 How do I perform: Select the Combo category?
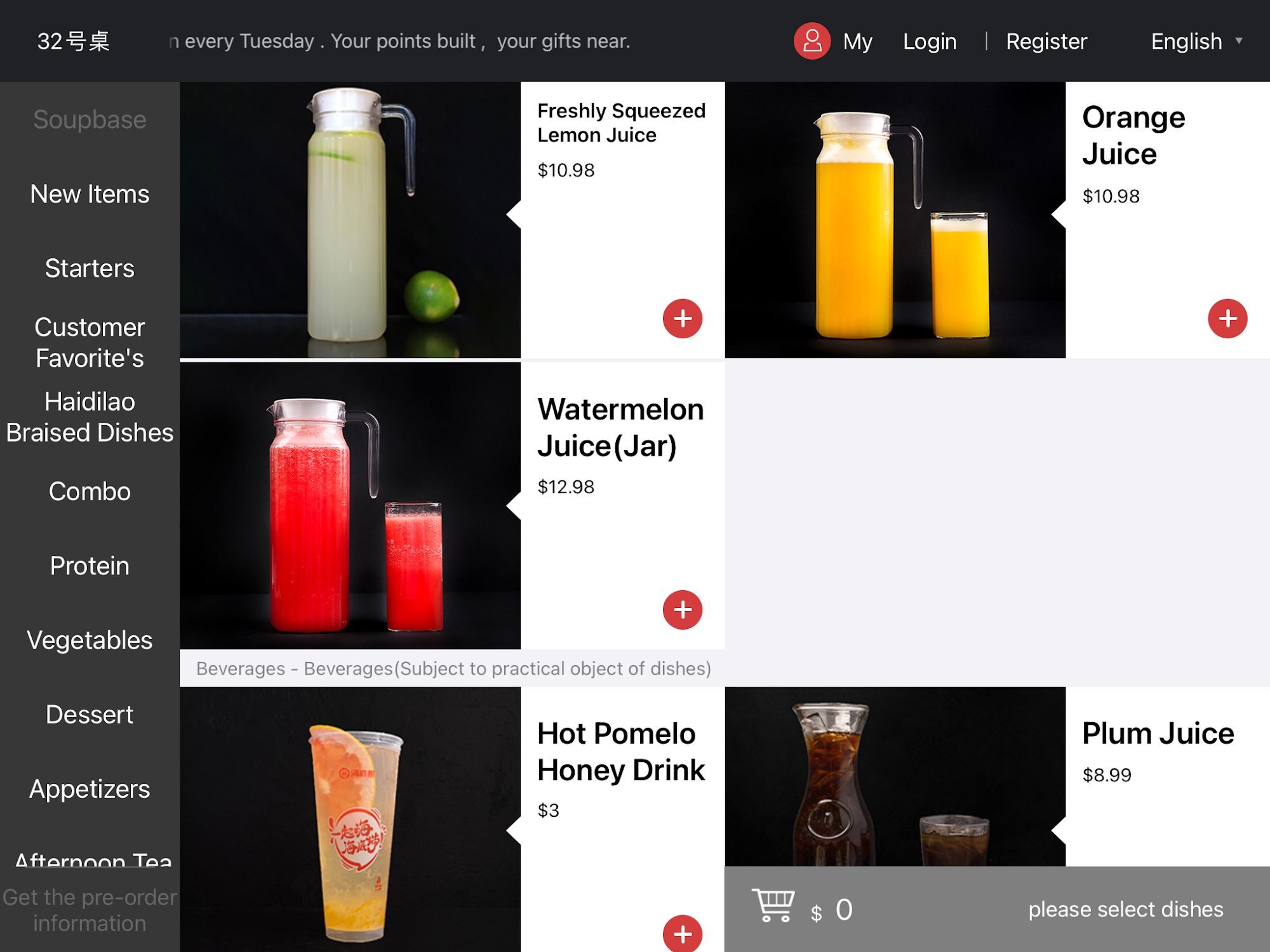[90, 491]
